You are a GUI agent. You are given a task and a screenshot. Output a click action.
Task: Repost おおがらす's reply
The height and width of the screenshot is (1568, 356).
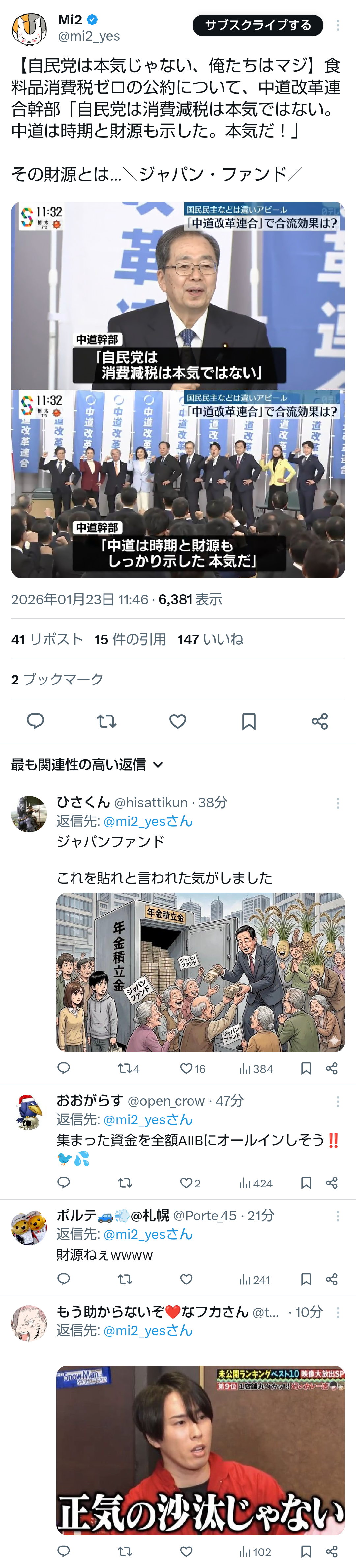(125, 1183)
